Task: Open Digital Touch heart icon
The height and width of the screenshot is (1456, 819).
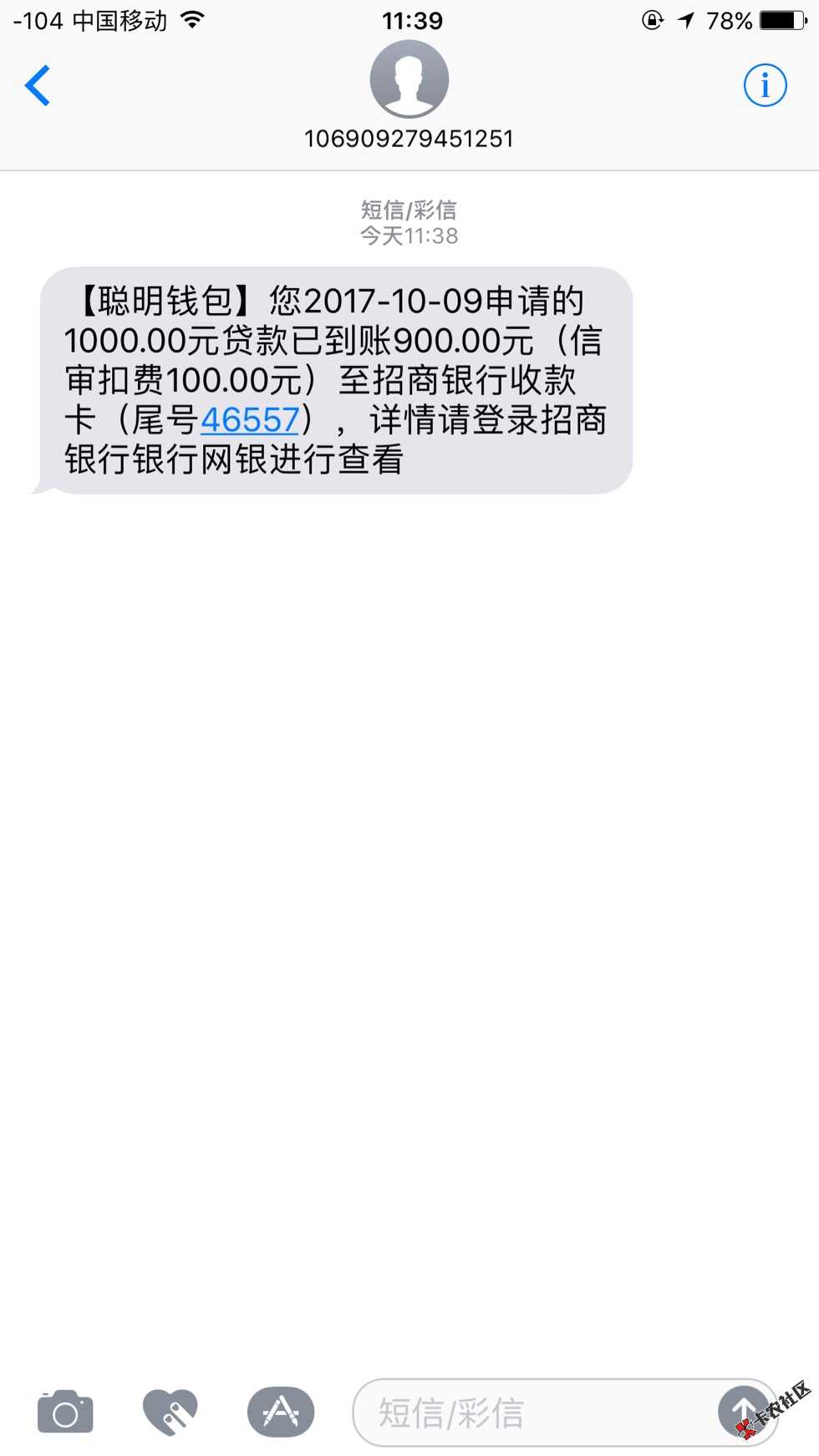Action: [170, 1412]
